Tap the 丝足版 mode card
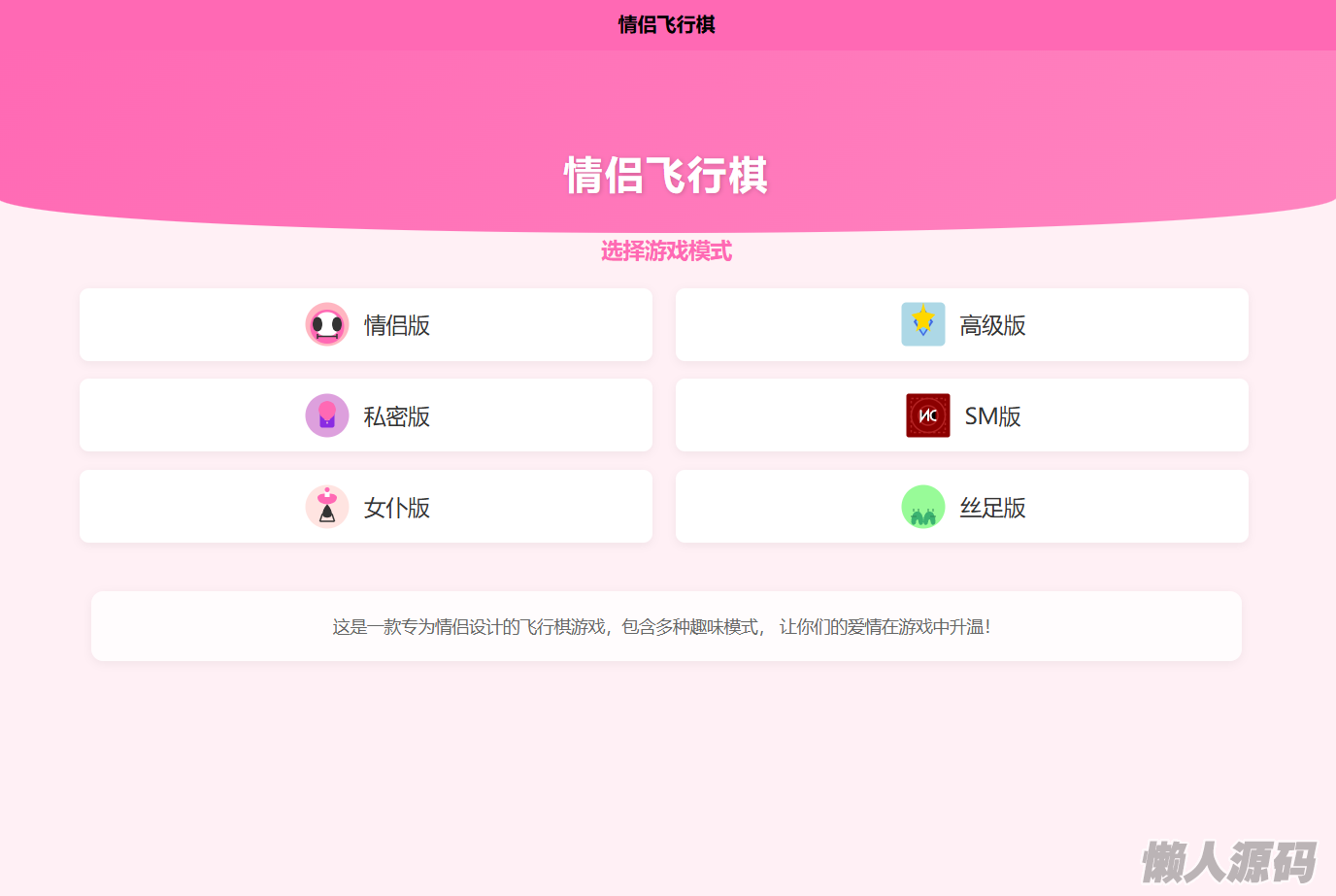The height and width of the screenshot is (896, 1336). pos(961,507)
